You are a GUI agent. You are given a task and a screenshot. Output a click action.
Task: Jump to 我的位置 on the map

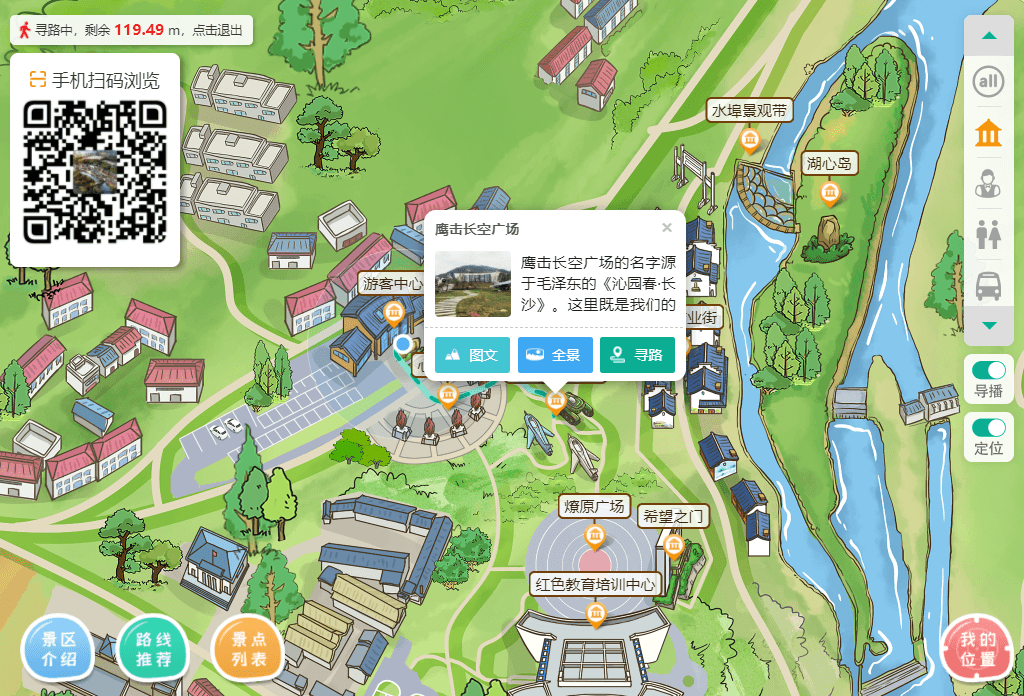977,649
